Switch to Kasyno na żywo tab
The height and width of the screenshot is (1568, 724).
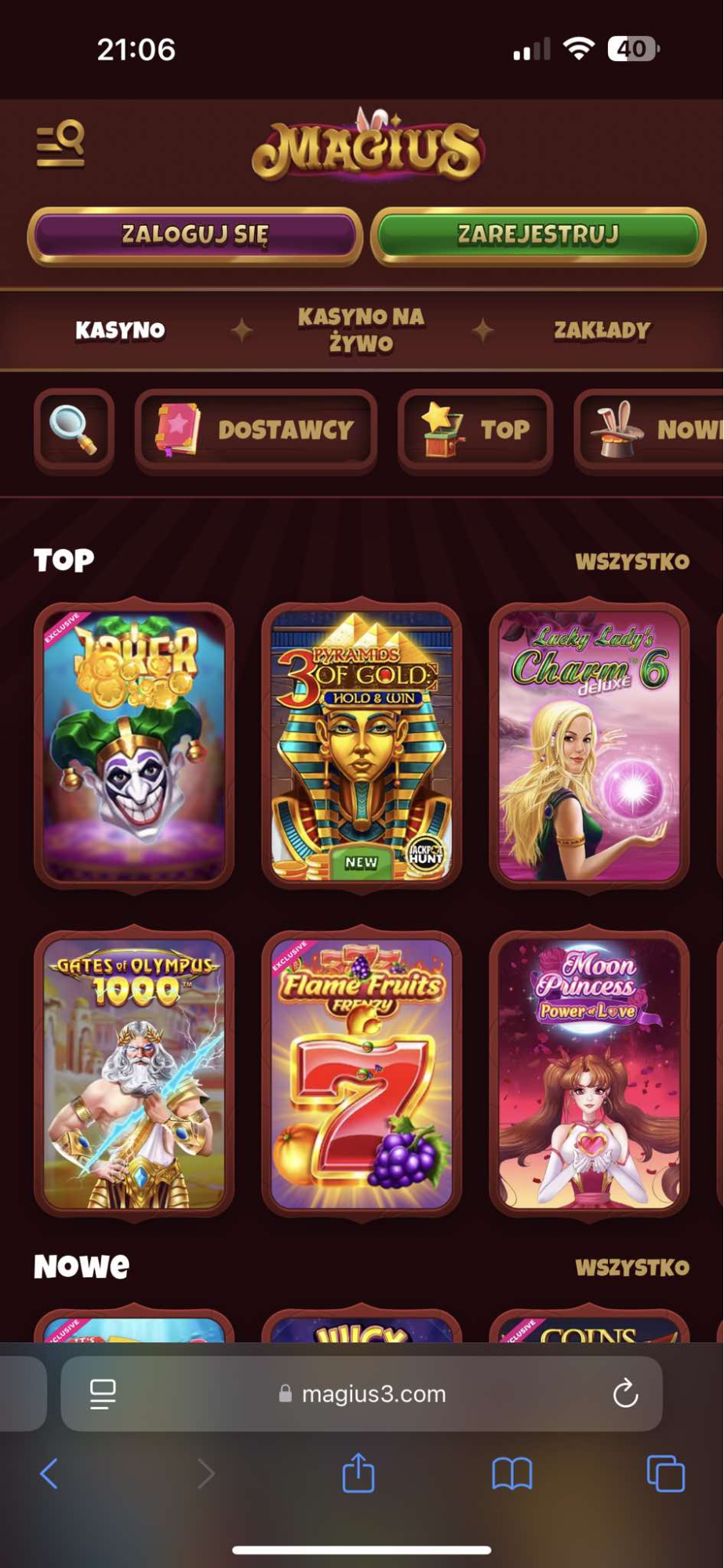pos(361,330)
